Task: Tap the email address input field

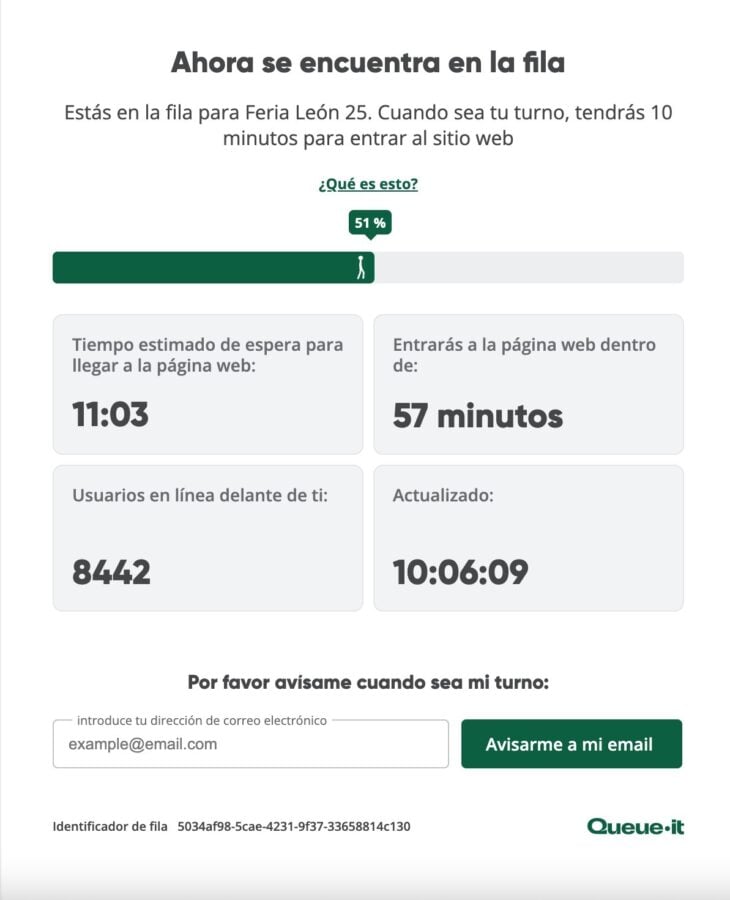Action: pyautogui.click(x=250, y=744)
